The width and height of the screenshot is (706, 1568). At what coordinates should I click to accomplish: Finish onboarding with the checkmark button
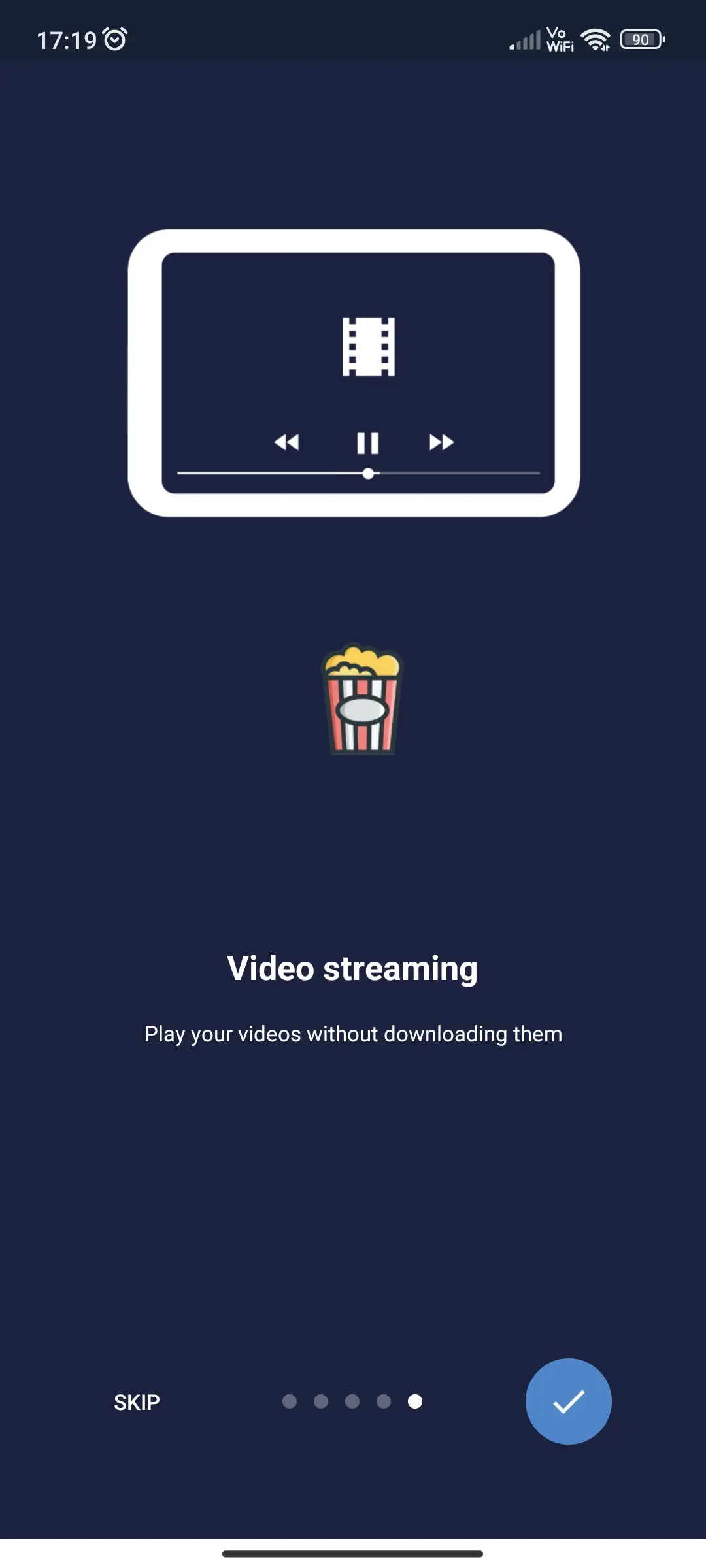[568, 1401]
